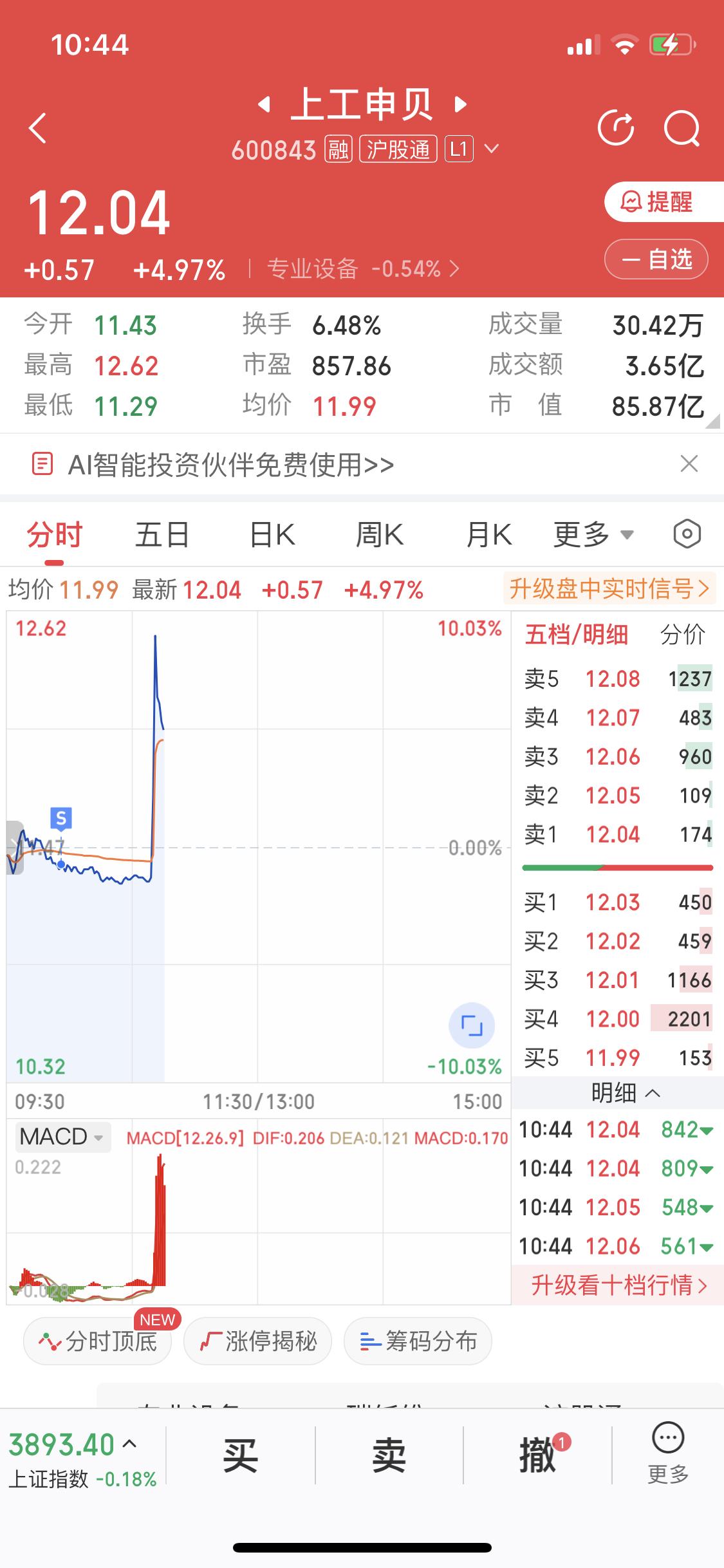Open the 涨停揭秘 feature
This screenshot has height=1568, width=724.
click(x=257, y=1341)
